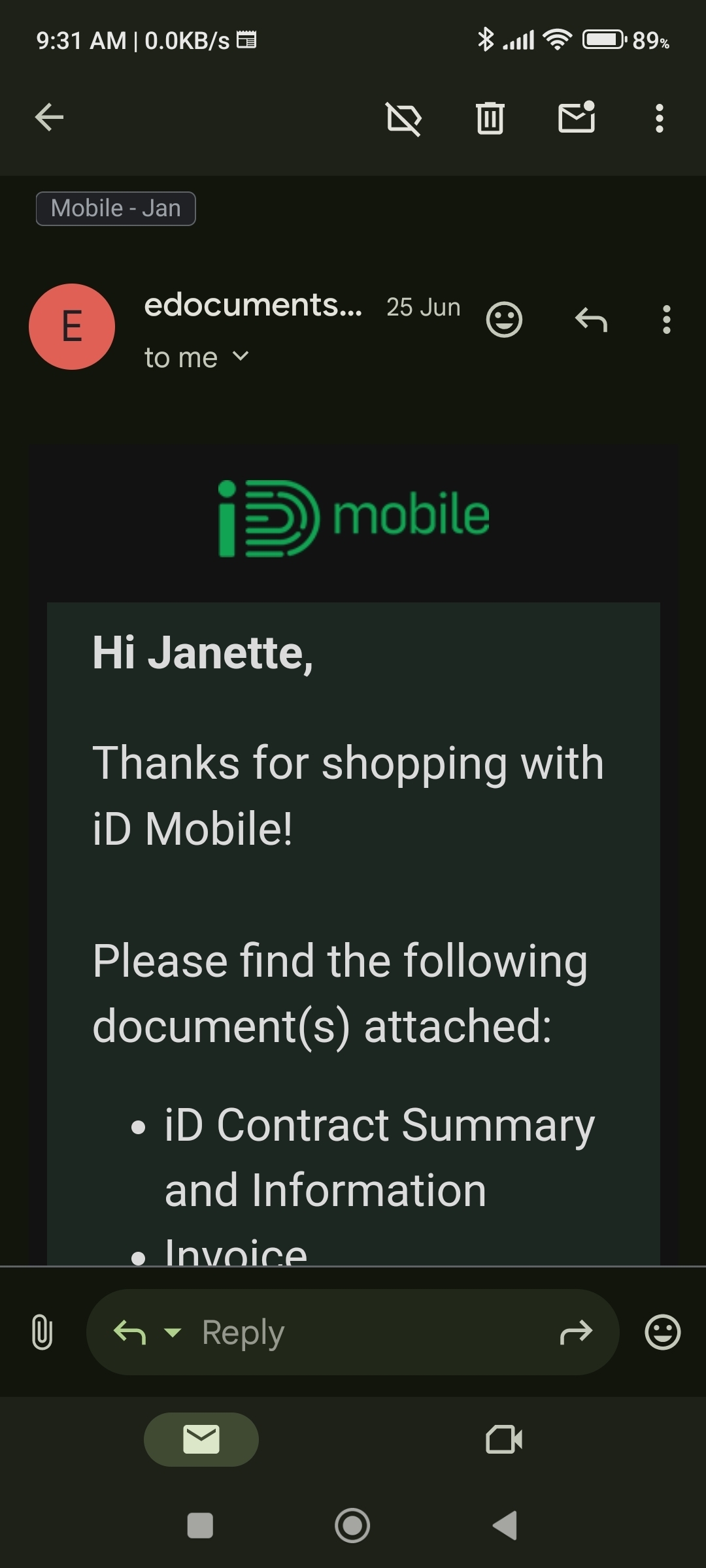
Task: Forward this email with the forward arrow
Action: 576,1332
